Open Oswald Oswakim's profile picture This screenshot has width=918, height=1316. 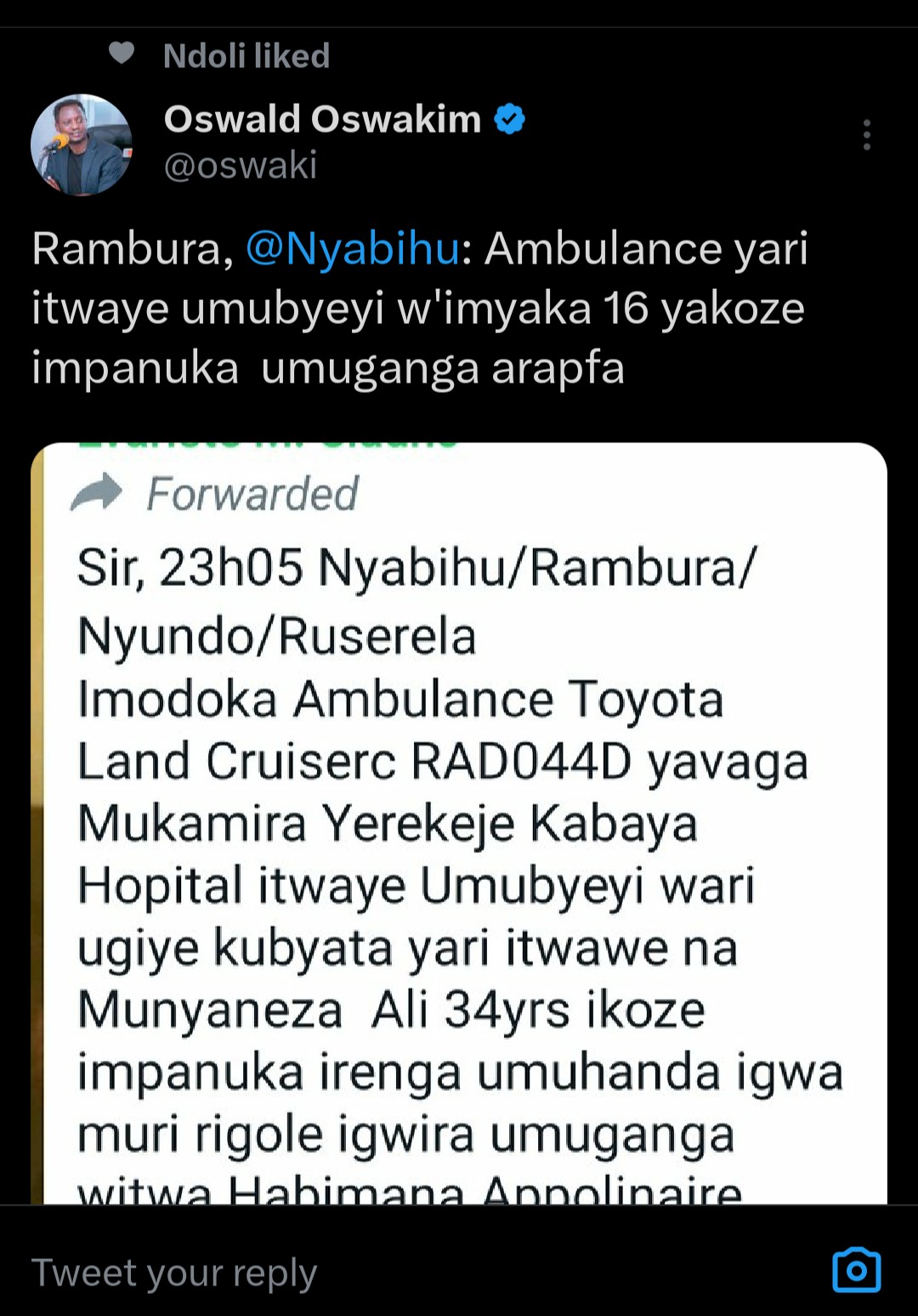coord(82,145)
